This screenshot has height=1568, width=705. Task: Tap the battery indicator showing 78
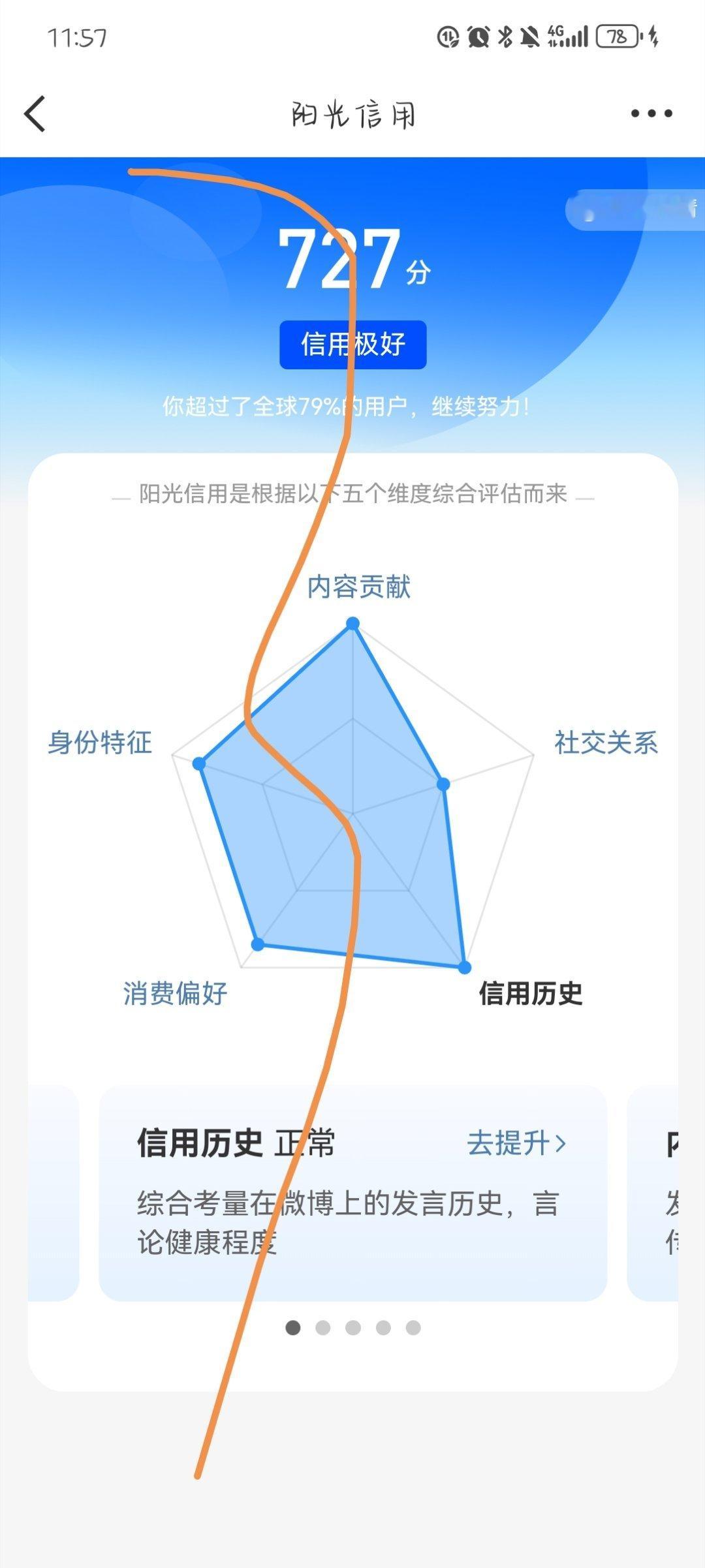coord(616,36)
